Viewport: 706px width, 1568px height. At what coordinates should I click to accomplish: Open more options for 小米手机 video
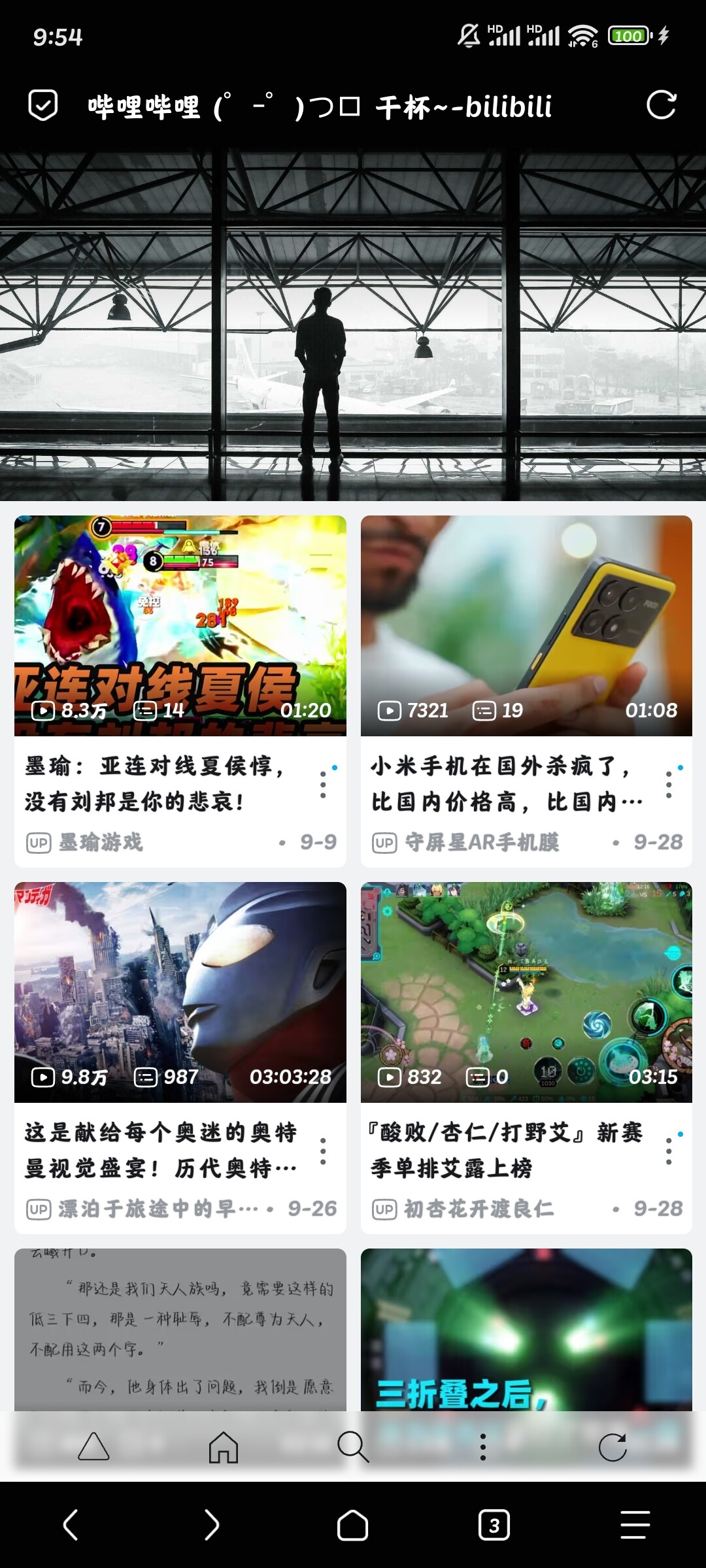(669, 784)
